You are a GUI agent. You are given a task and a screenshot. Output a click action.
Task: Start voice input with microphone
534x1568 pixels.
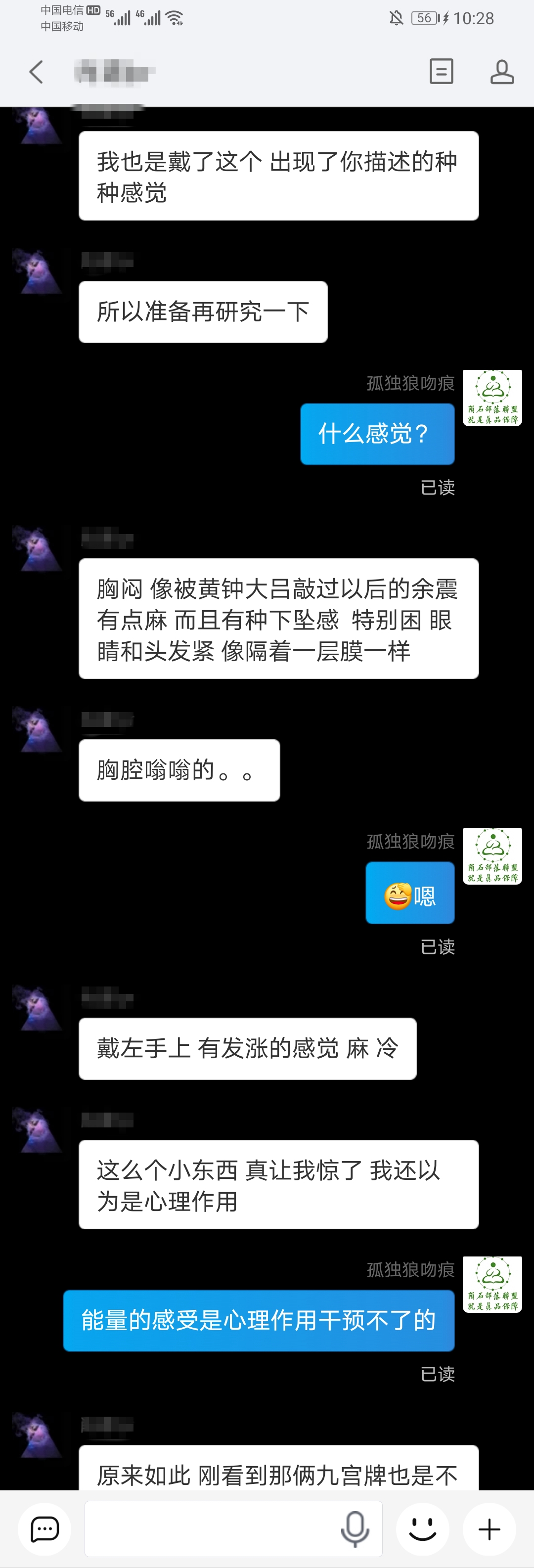355,1529
